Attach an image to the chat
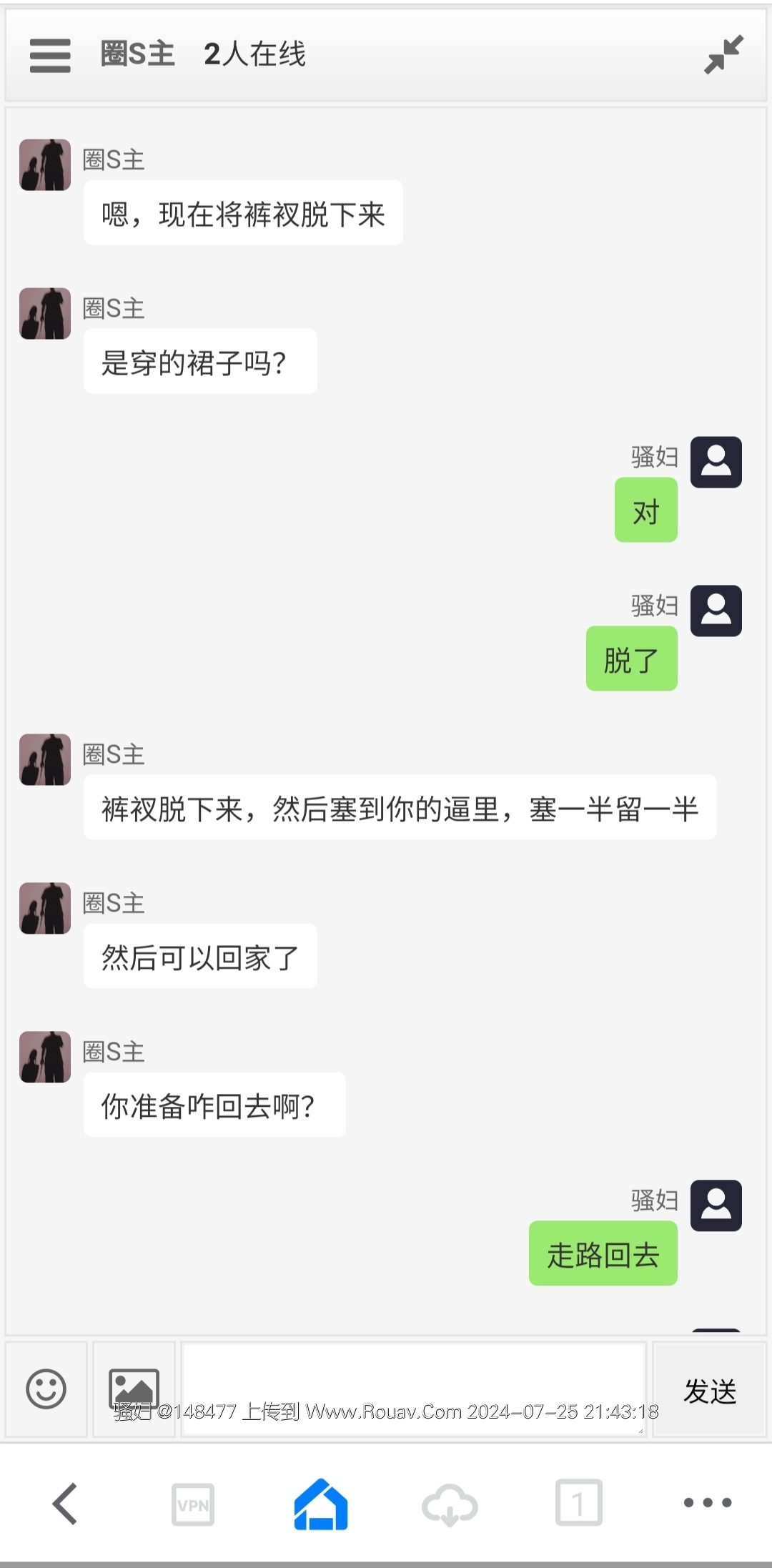The image size is (772, 1568). pyautogui.click(x=134, y=1389)
